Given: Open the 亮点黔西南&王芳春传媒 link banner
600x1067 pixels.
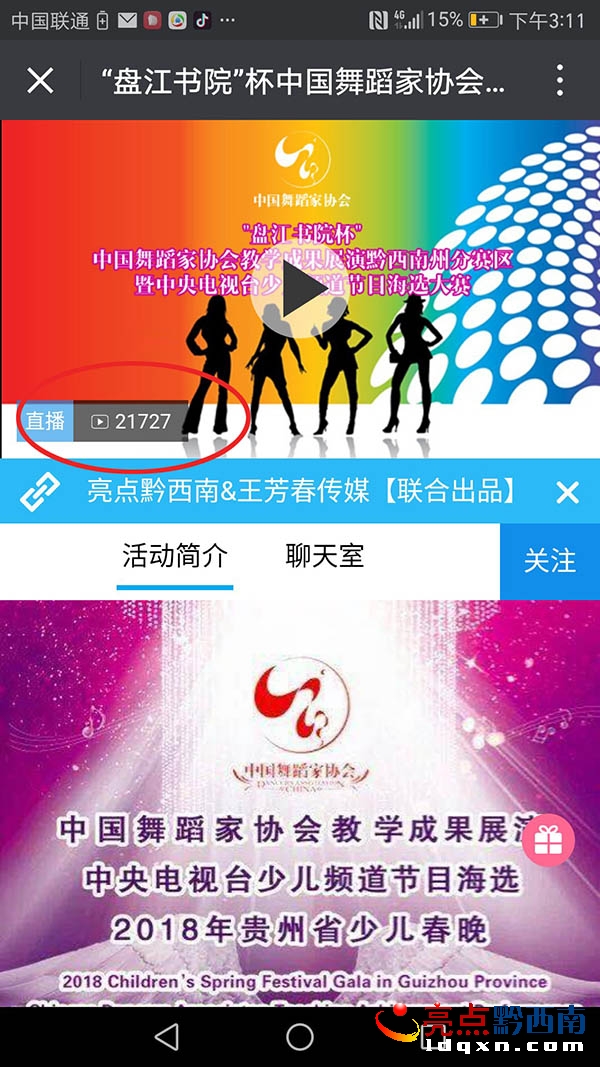Looking at the screenshot, I should tap(300, 491).
